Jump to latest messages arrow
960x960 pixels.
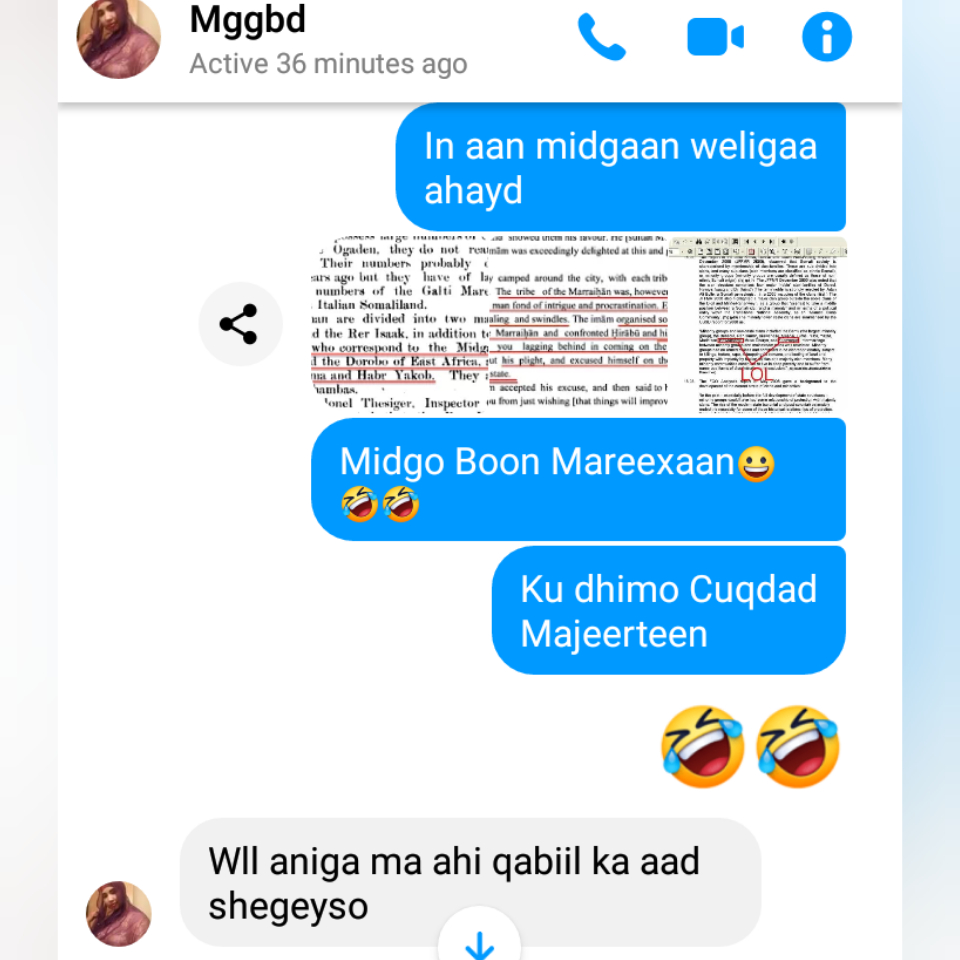tap(479, 942)
